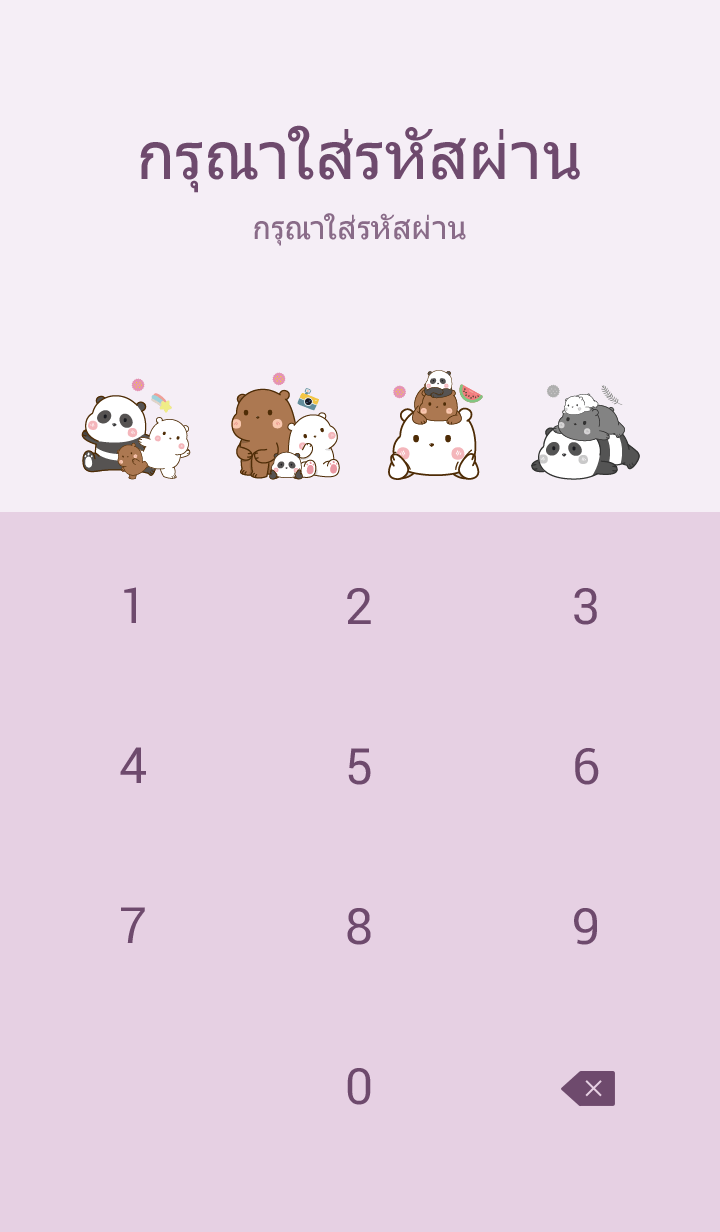The image size is (720, 1232).
Task: Enter digit 0 on the keypad
Action: [359, 1087]
